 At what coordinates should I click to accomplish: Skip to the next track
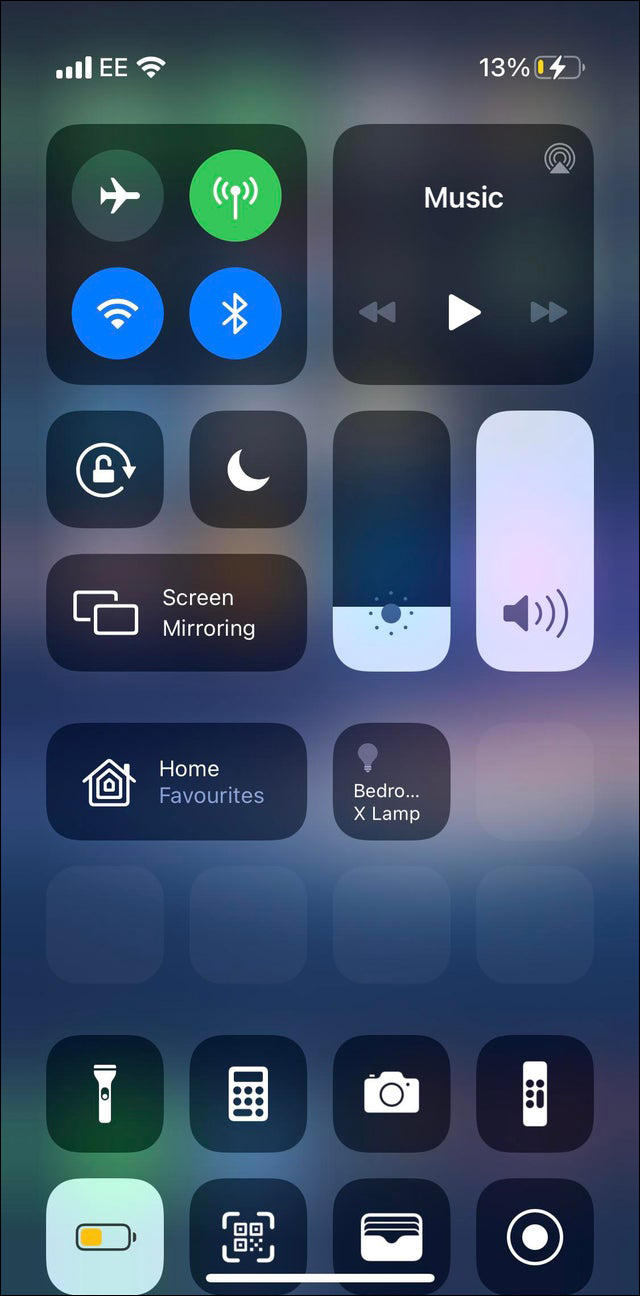point(548,312)
